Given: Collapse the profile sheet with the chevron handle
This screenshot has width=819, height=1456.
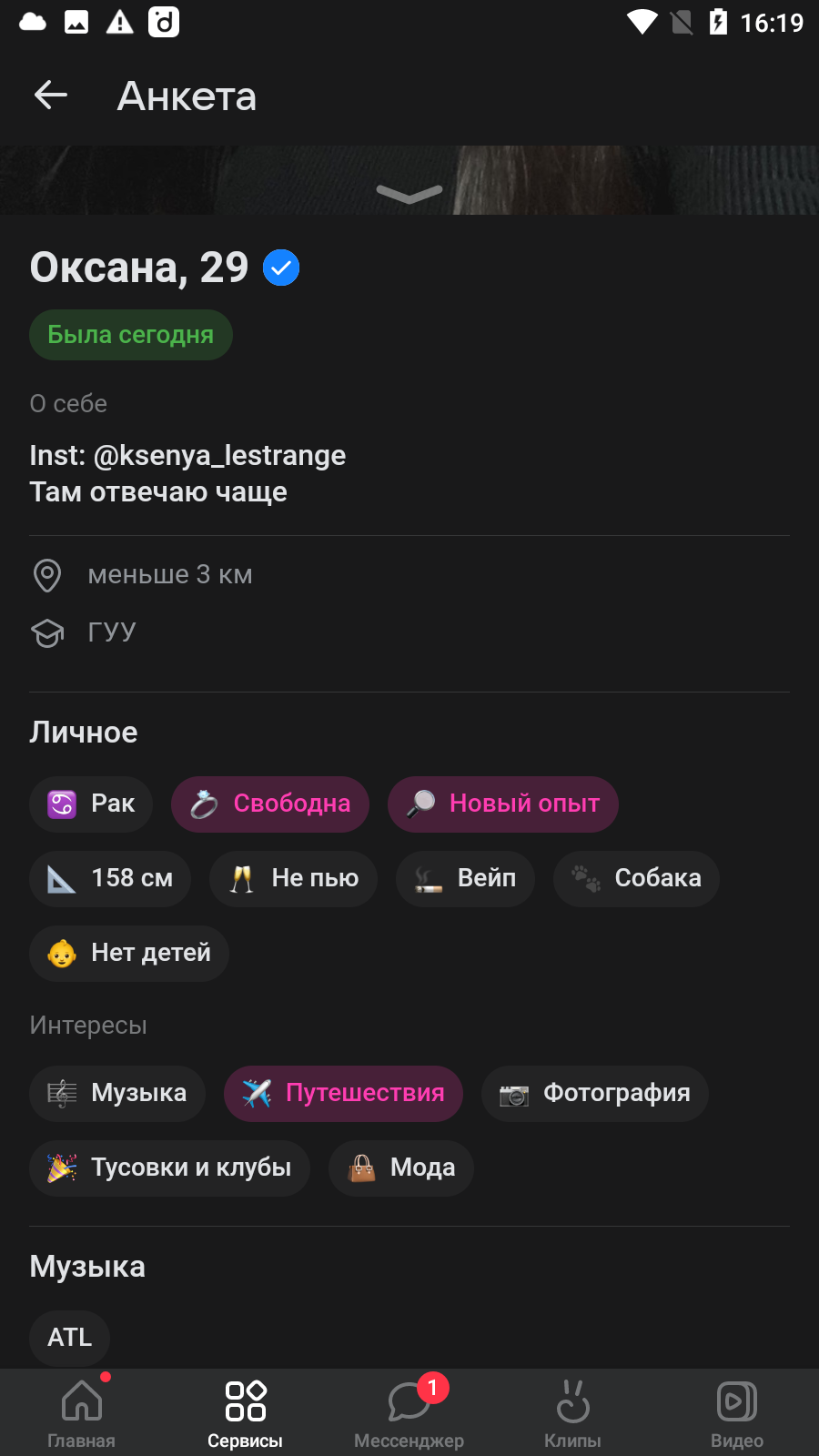Looking at the screenshot, I should [409, 194].
